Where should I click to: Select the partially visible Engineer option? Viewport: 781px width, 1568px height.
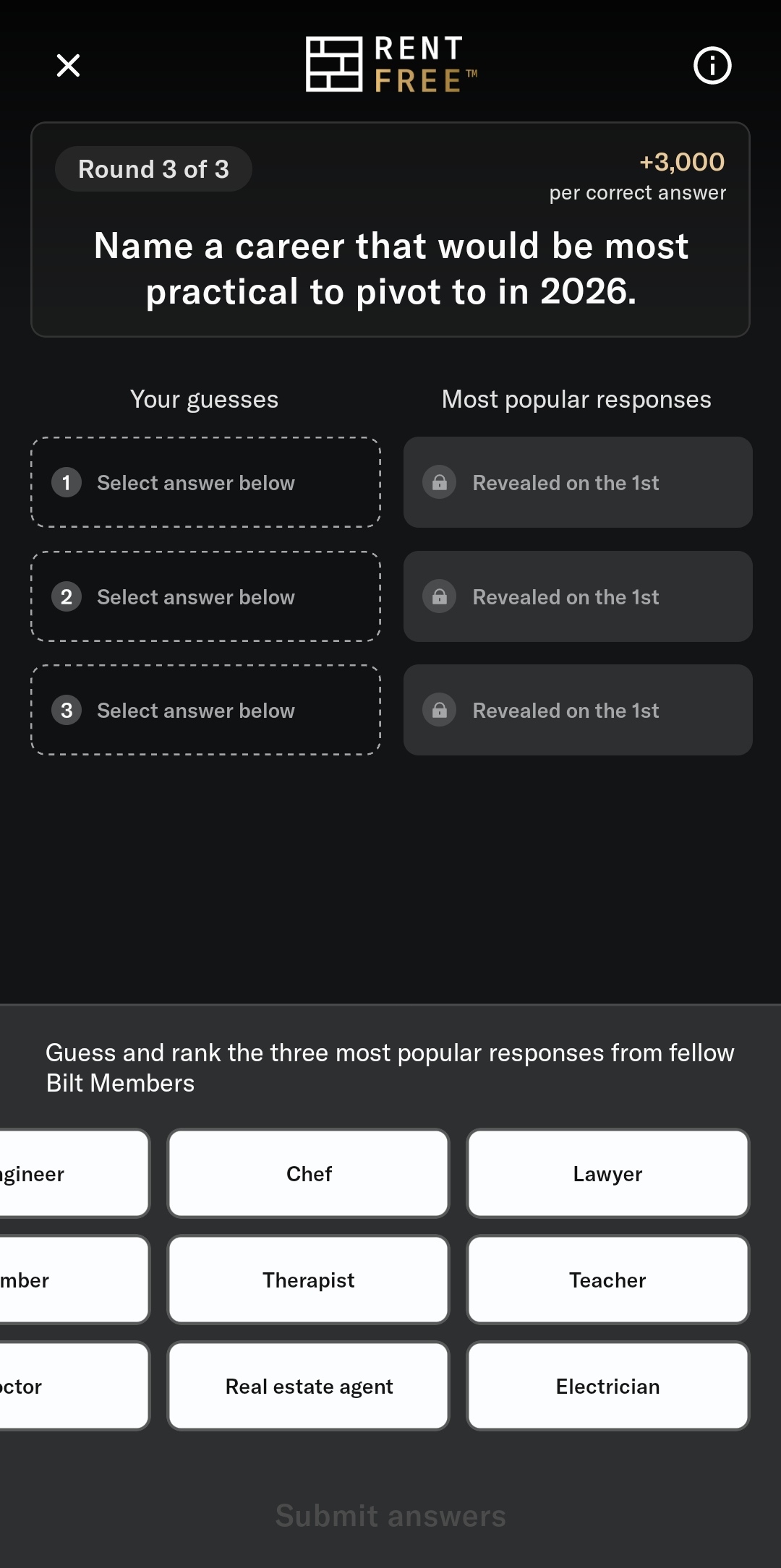pos(72,1174)
